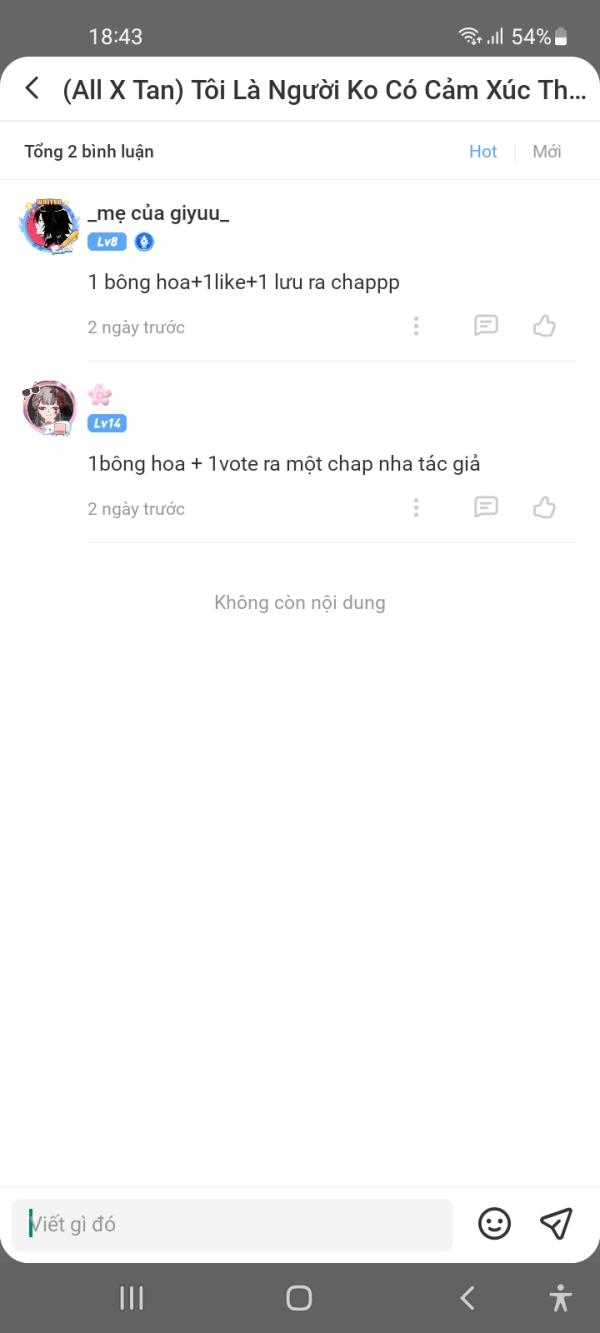Viewport: 600px width, 1333px height.
Task: Switch to the Mới comments tab
Action: click(x=546, y=151)
